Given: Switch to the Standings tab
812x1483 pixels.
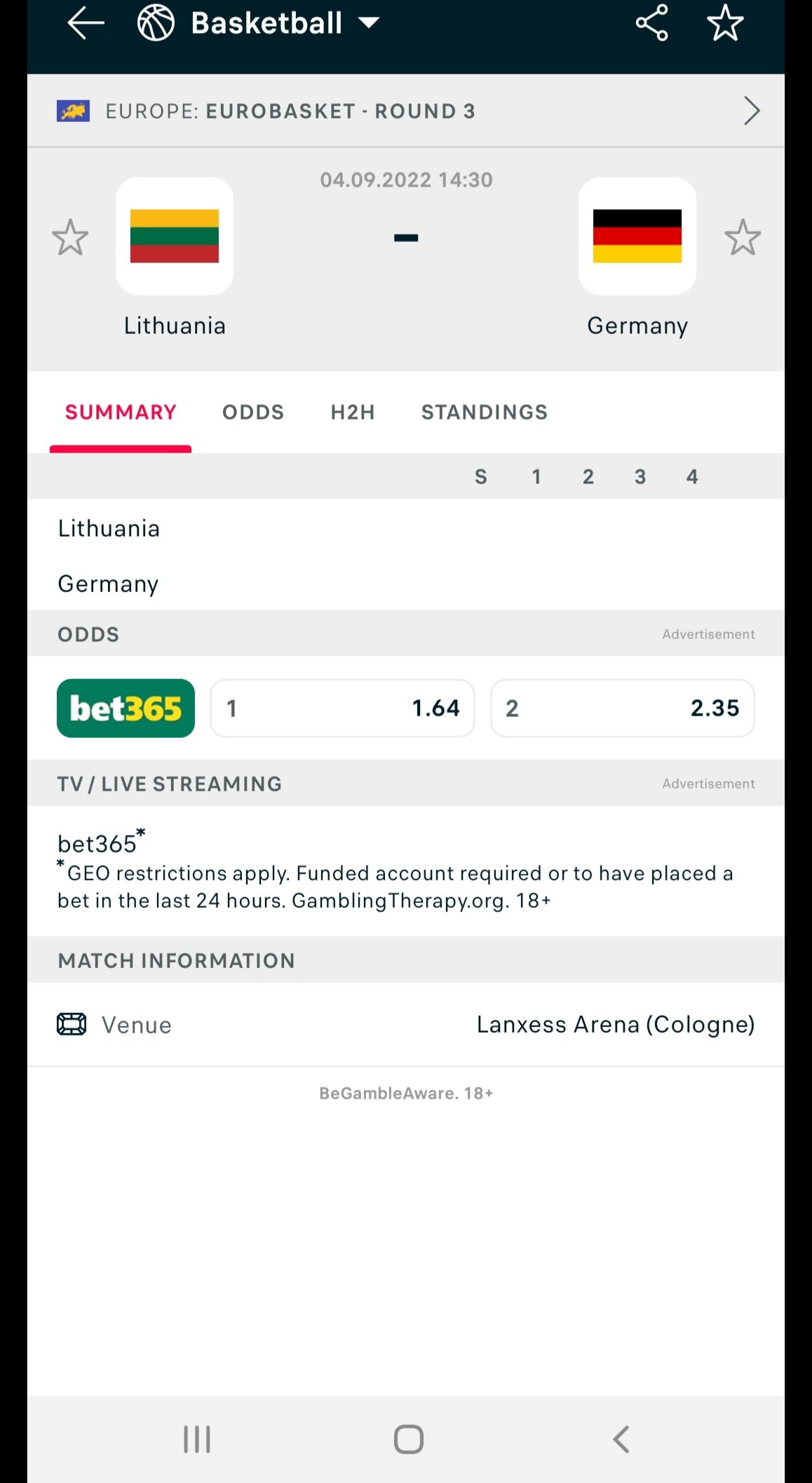Looking at the screenshot, I should point(484,412).
